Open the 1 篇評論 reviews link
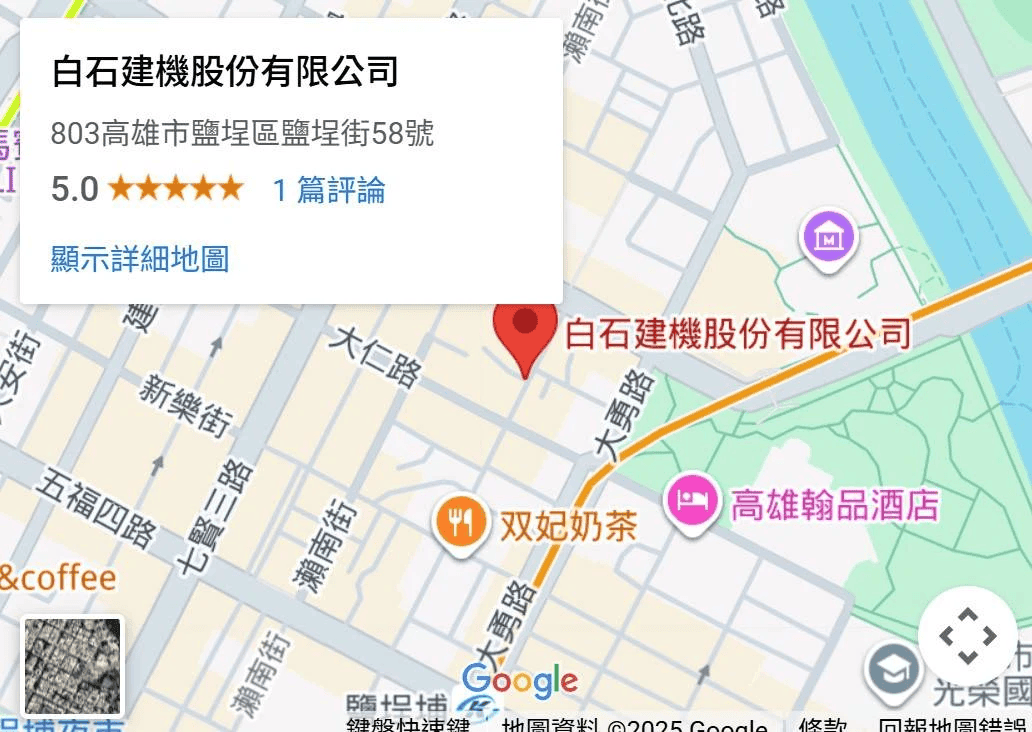Screen dimensions: 1032x732 coord(329,190)
